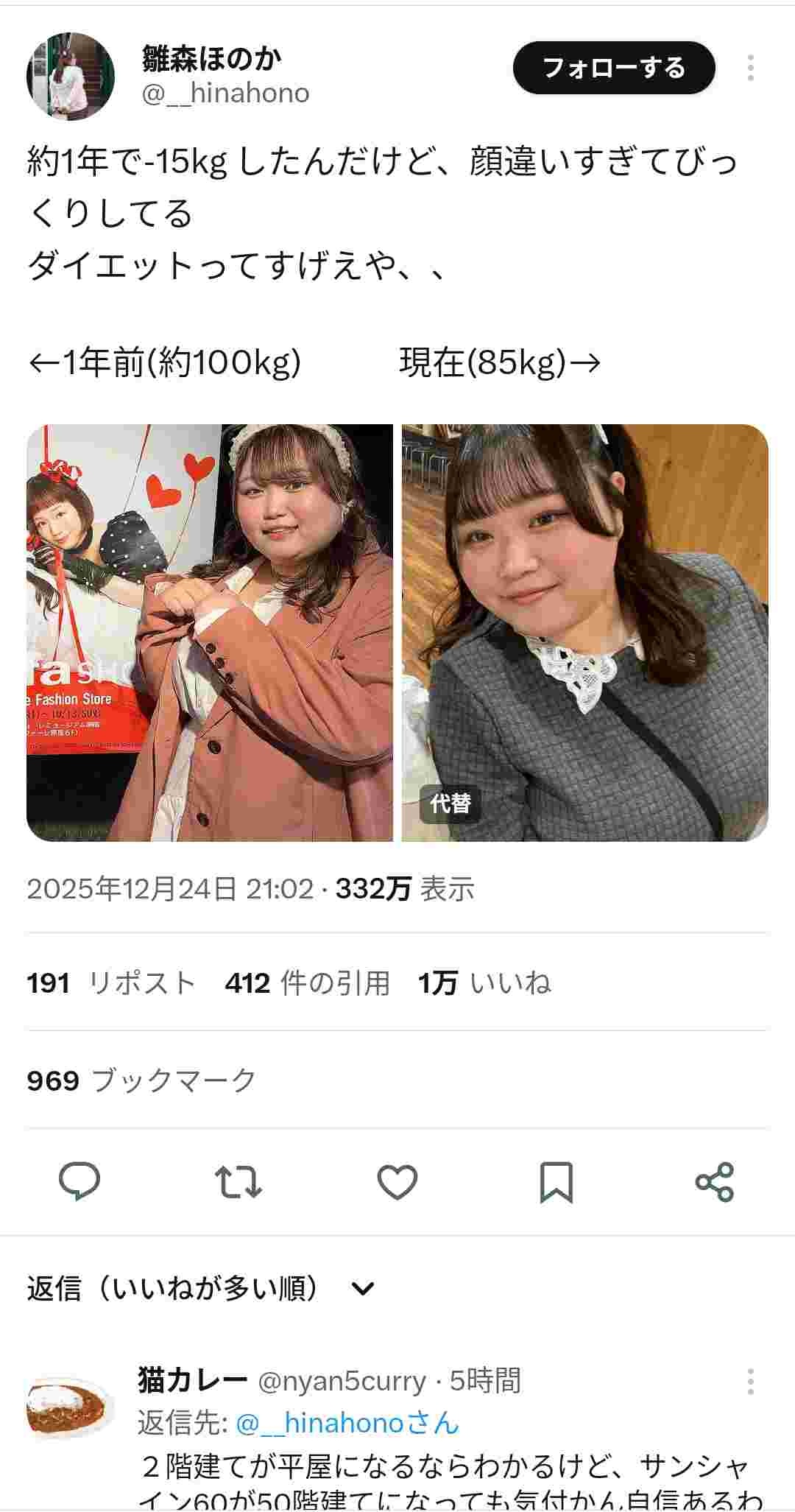View the 1万 いいね likes list
Image resolution: width=795 pixels, height=1512 pixels.
point(484,983)
